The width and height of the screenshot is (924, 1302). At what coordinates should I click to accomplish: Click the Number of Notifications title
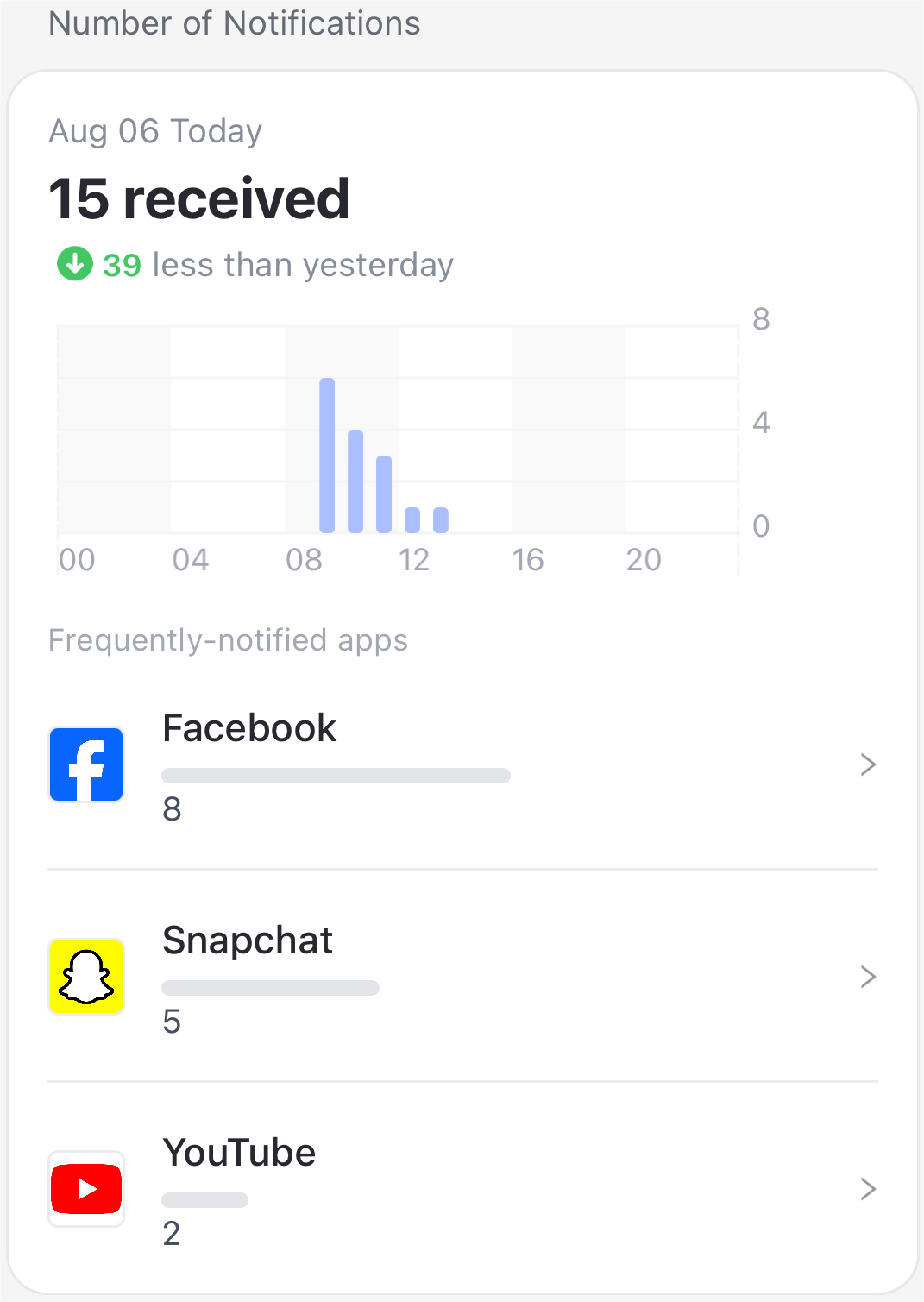tap(234, 22)
